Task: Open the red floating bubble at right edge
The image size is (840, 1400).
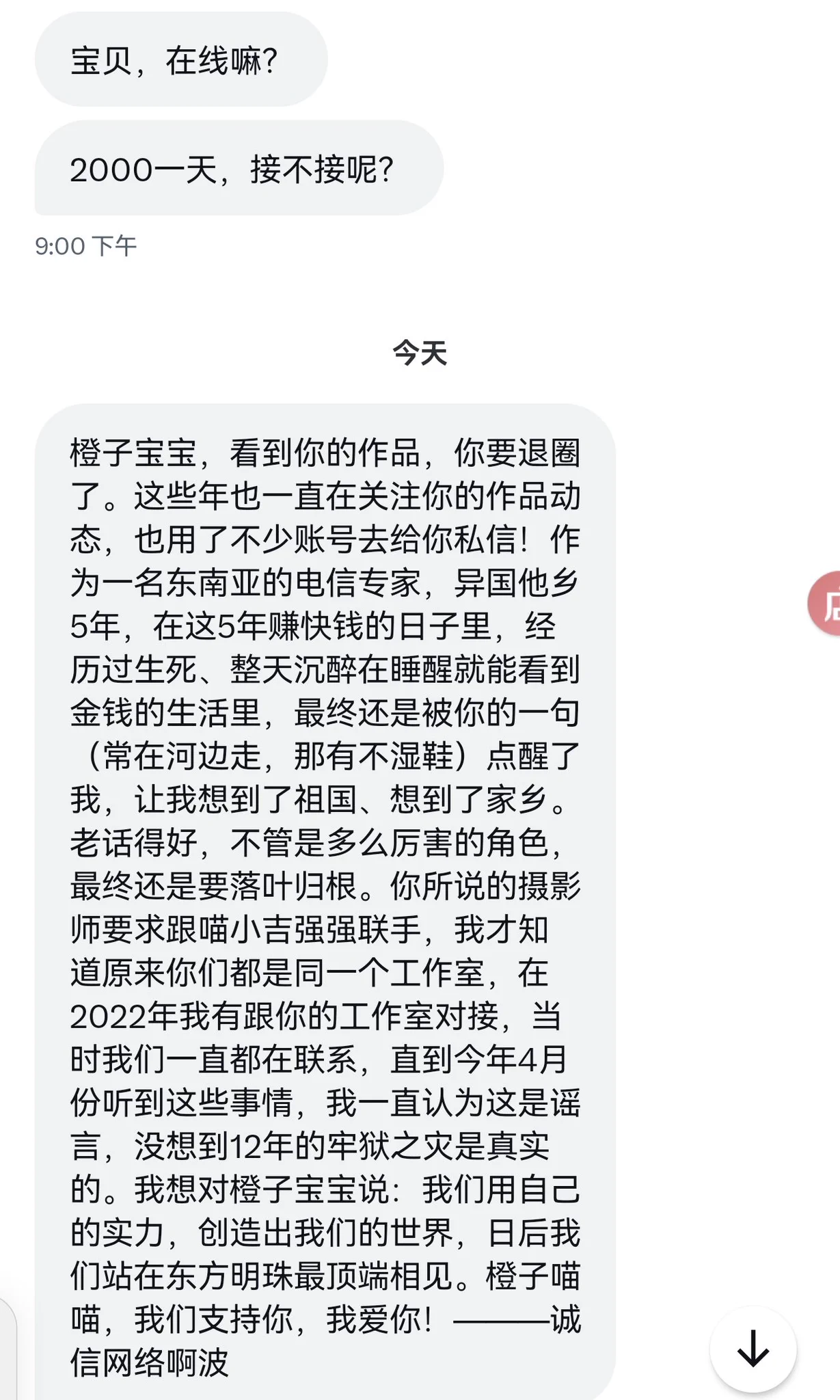Action: (826, 604)
